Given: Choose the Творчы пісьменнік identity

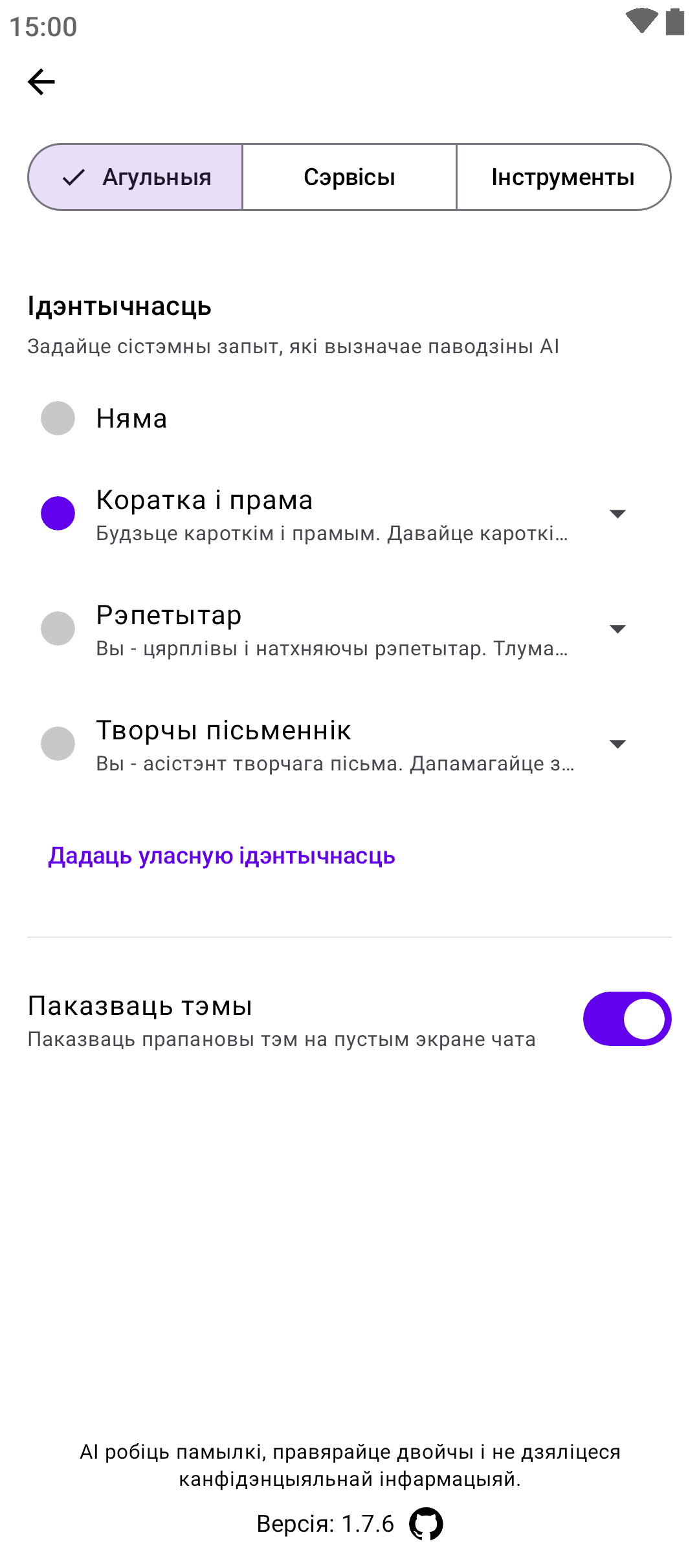Looking at the screenshot, I should (58, 744).
